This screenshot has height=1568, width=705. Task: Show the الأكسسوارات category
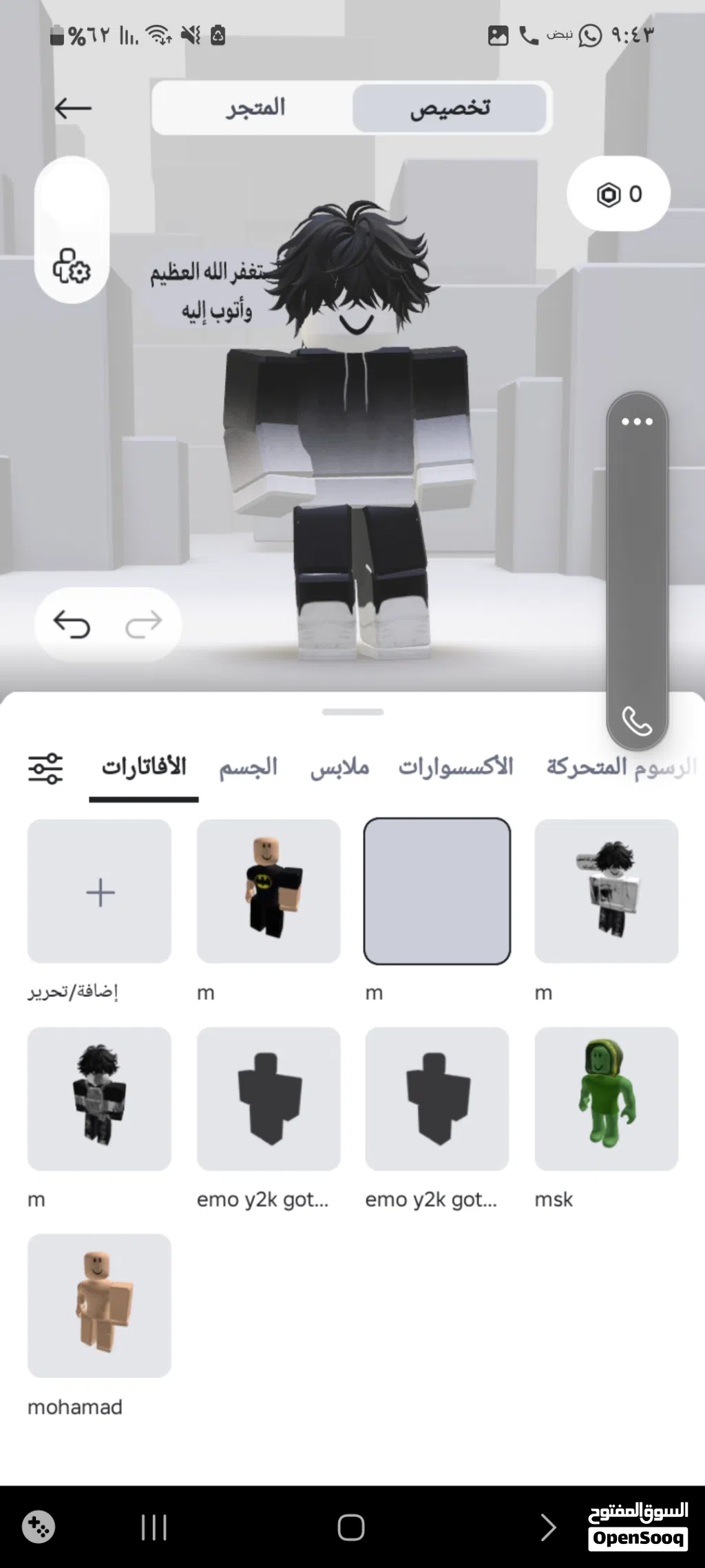click(x=456, y=767)
